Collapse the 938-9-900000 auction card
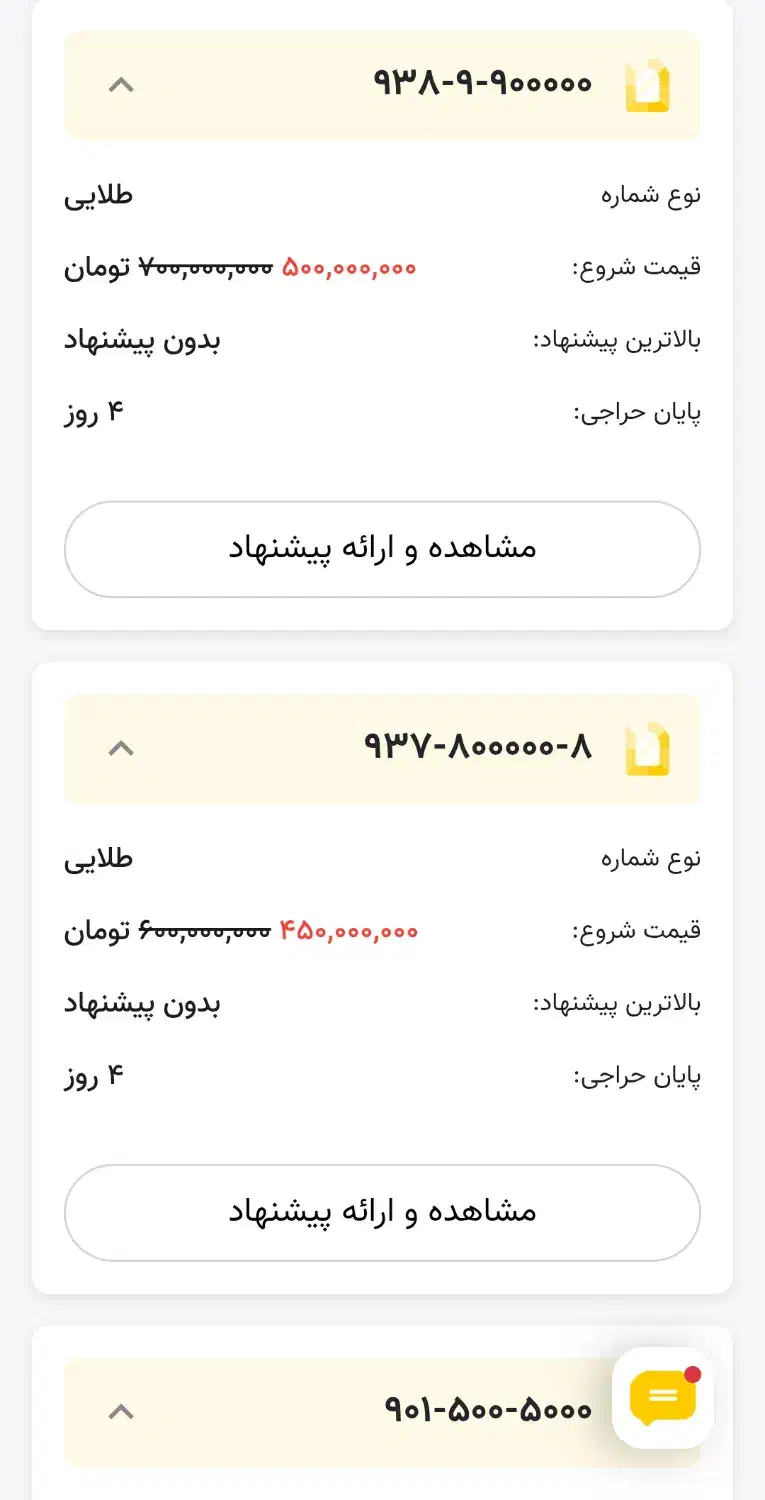The width and height of the screenshot is (765, 1500). pyautogui.click(x=122, y=84)
